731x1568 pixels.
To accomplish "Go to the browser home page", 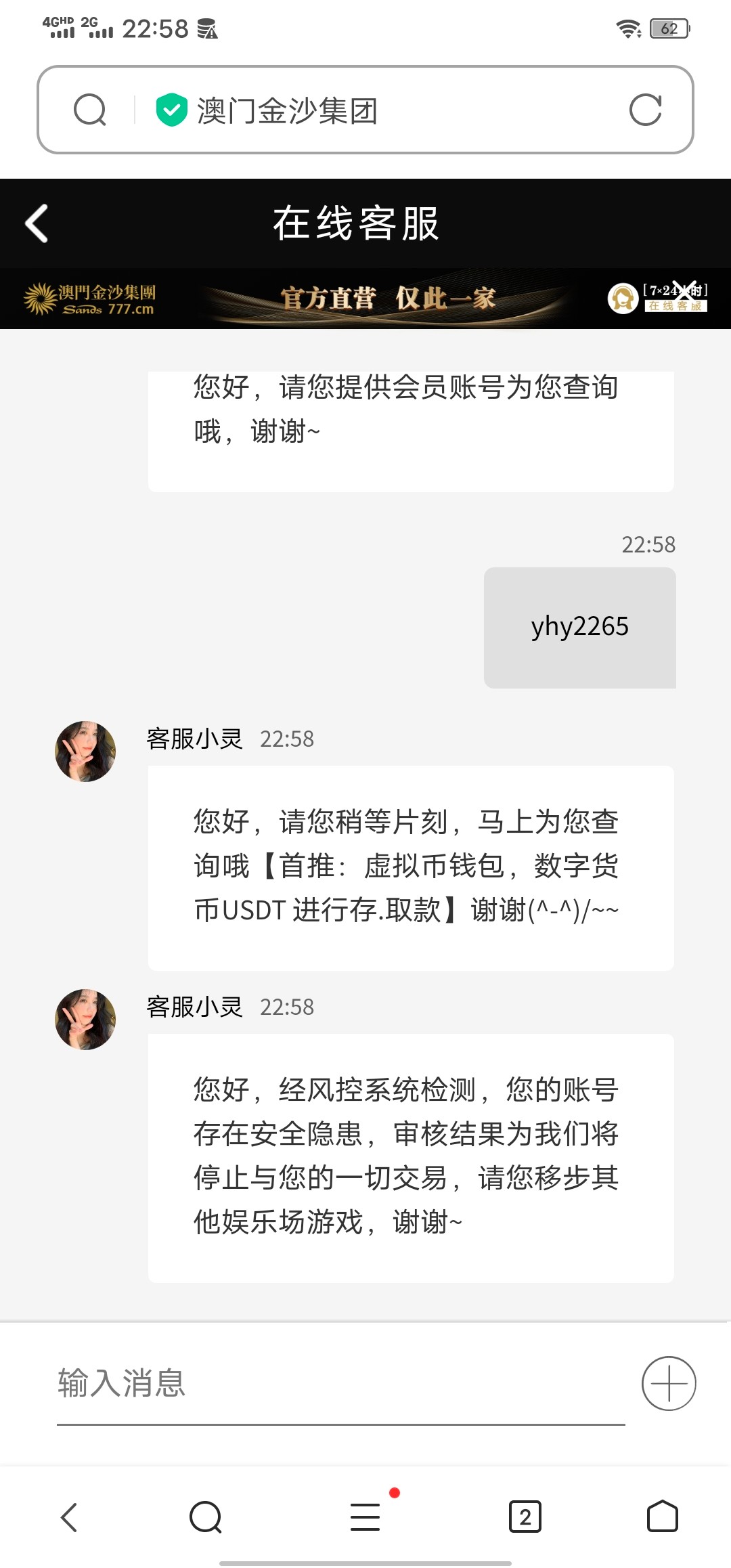I will (x=662, y=1517).
